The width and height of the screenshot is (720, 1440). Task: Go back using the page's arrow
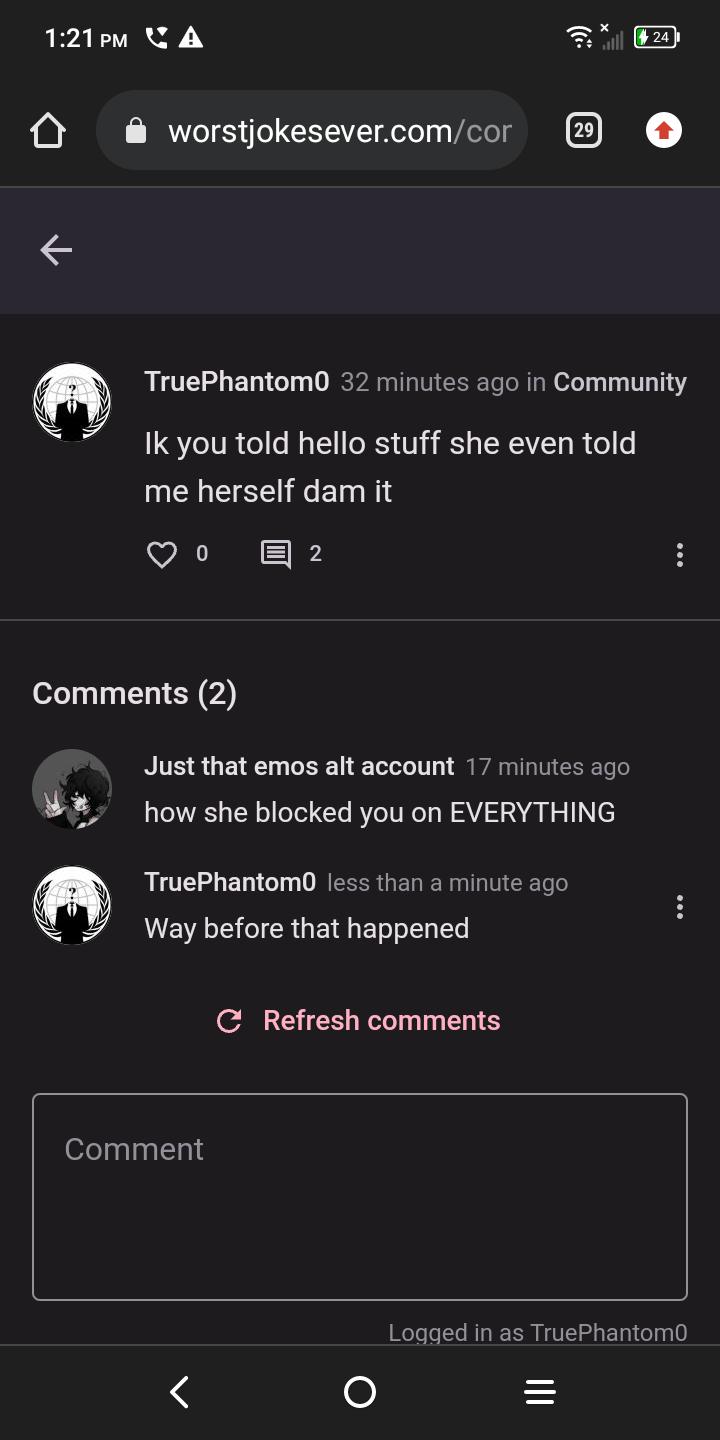(56, 250)
